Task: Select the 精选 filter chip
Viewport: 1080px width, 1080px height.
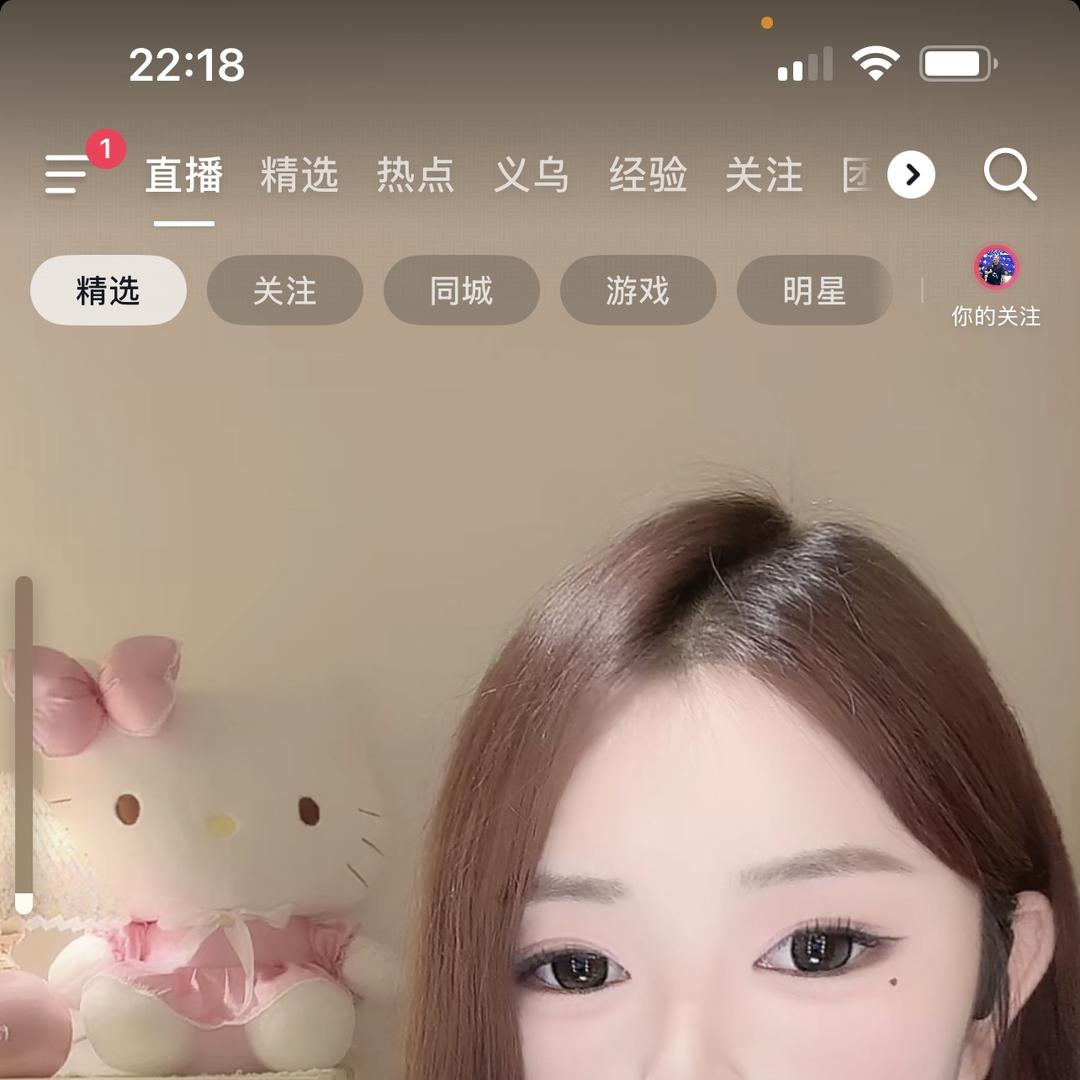Action: click(x=108, y=291)
